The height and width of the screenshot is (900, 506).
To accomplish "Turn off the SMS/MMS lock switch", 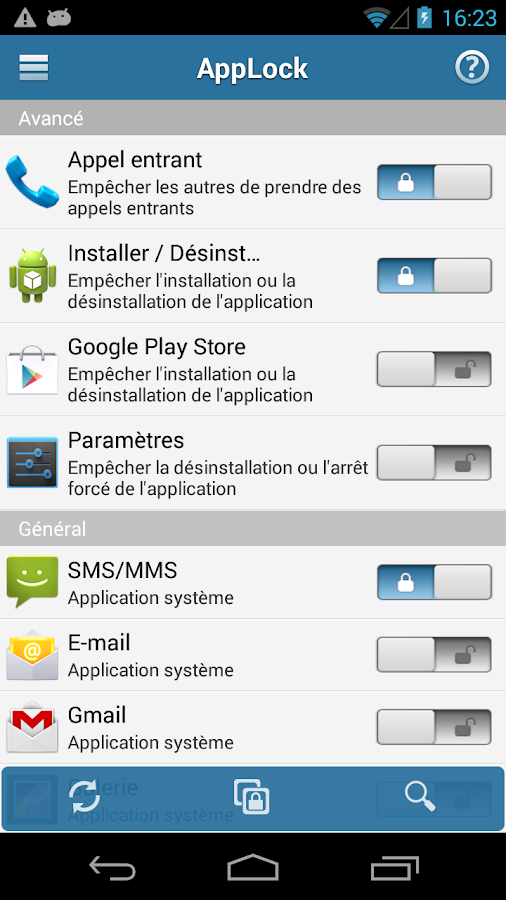I will pos(434,582).
